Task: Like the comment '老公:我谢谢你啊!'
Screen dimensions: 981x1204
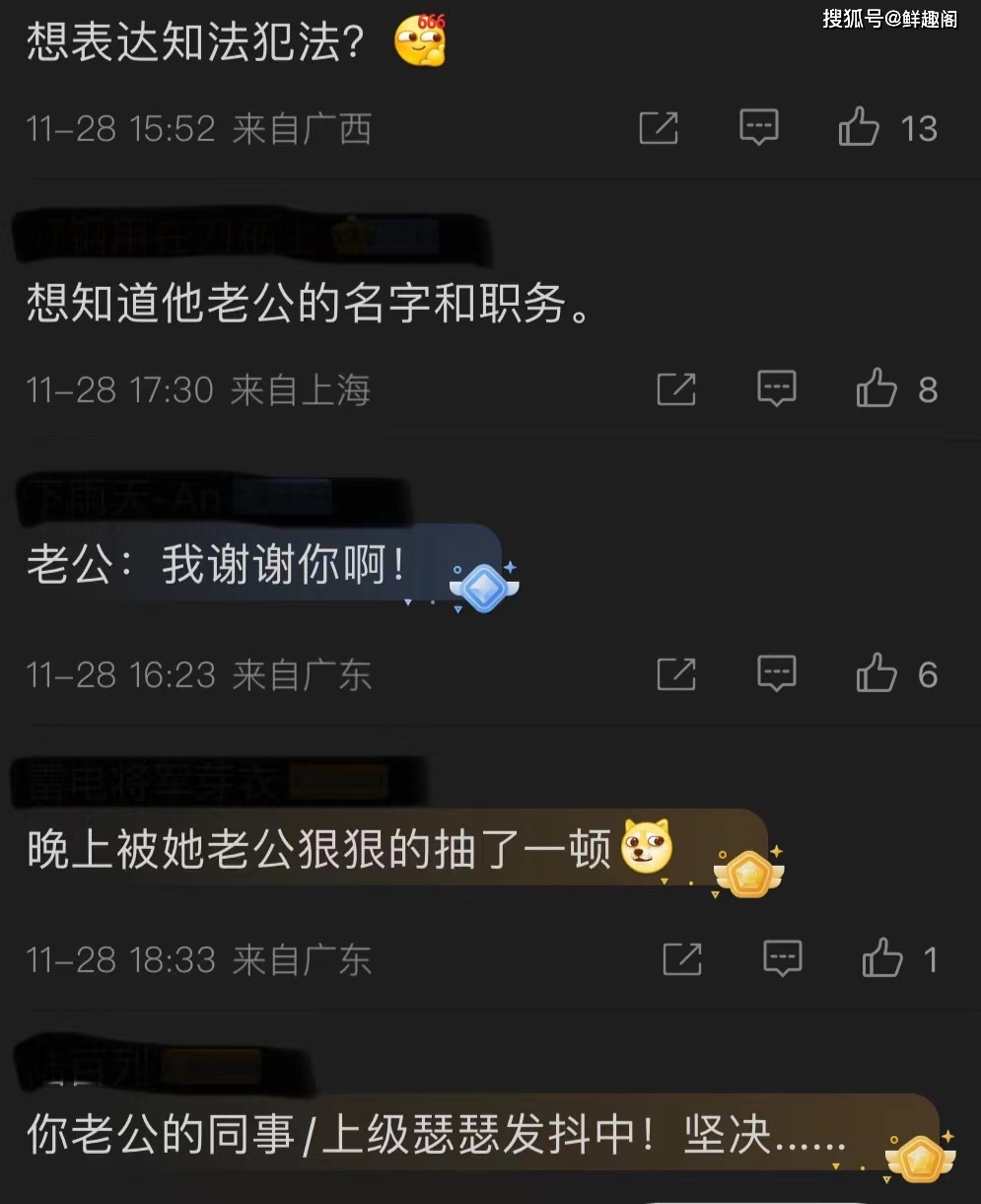Action: (876, 674)
